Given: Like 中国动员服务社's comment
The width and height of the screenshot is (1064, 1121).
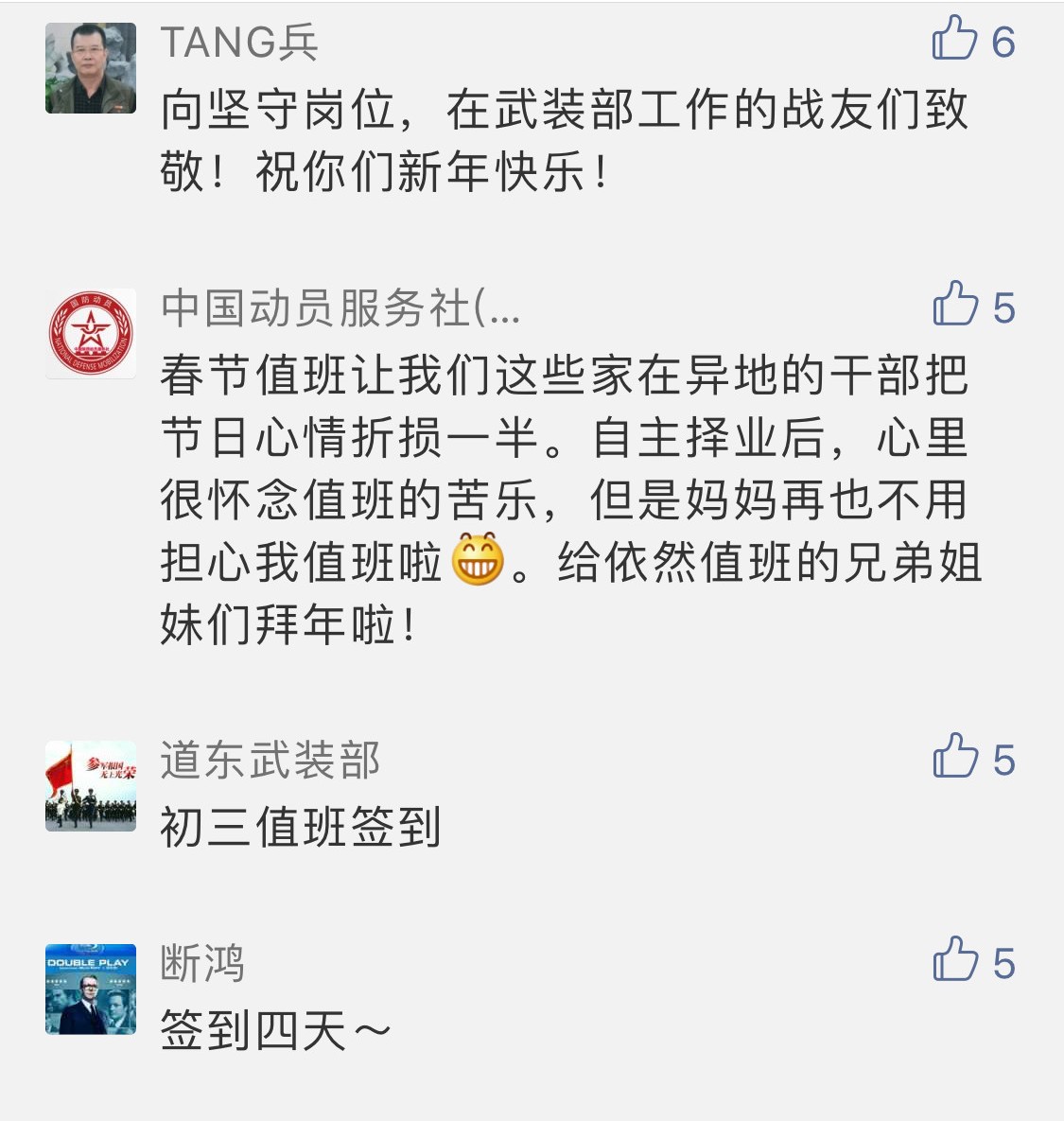Looking at the screenshot, I should coord(954,305).
